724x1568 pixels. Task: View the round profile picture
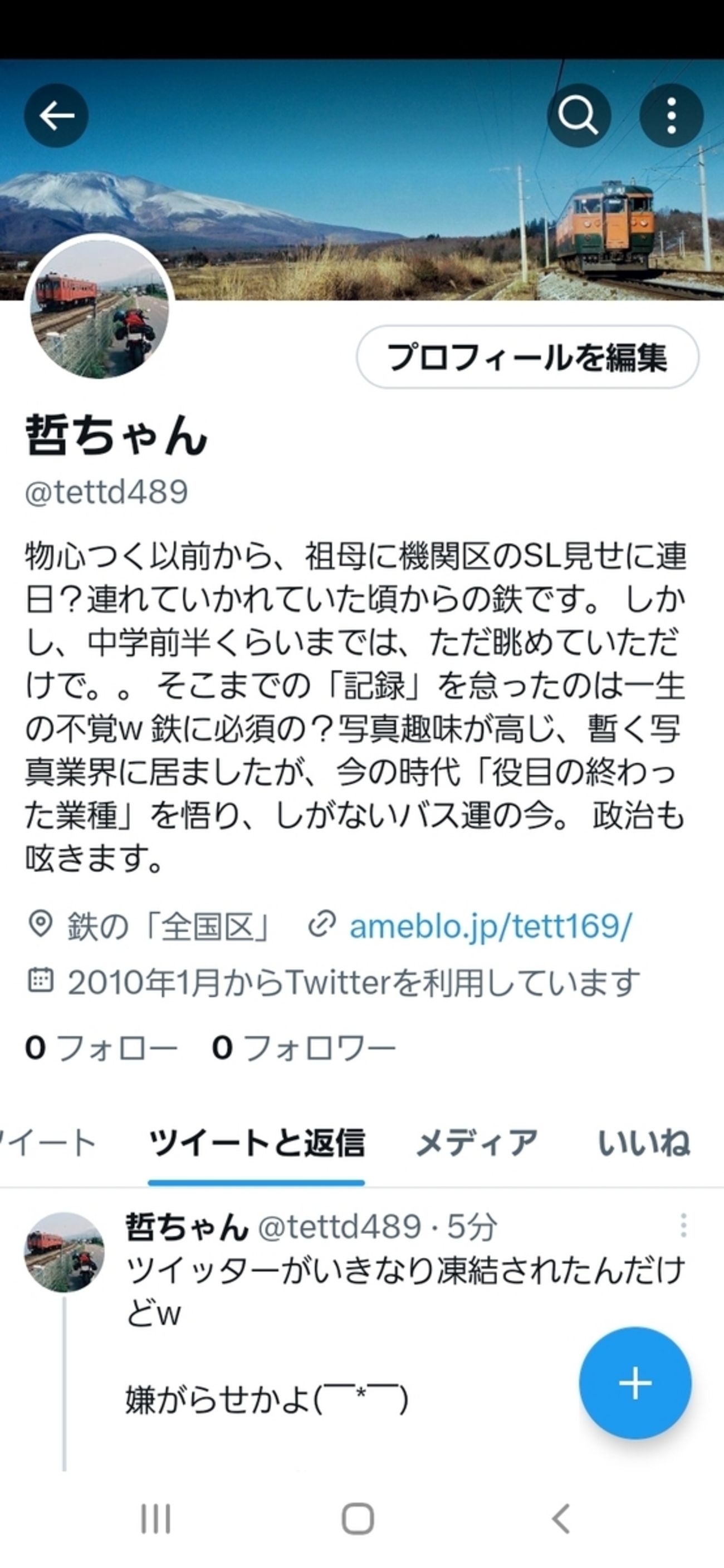100,309
